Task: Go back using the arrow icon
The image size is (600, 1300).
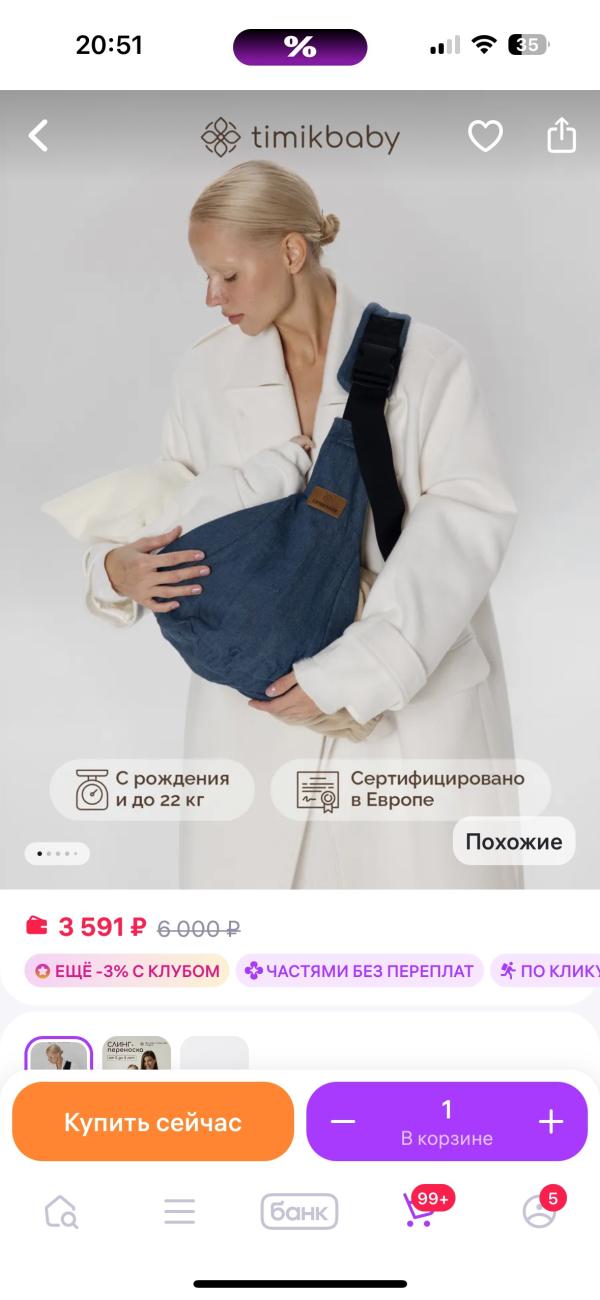Action: 38,136
